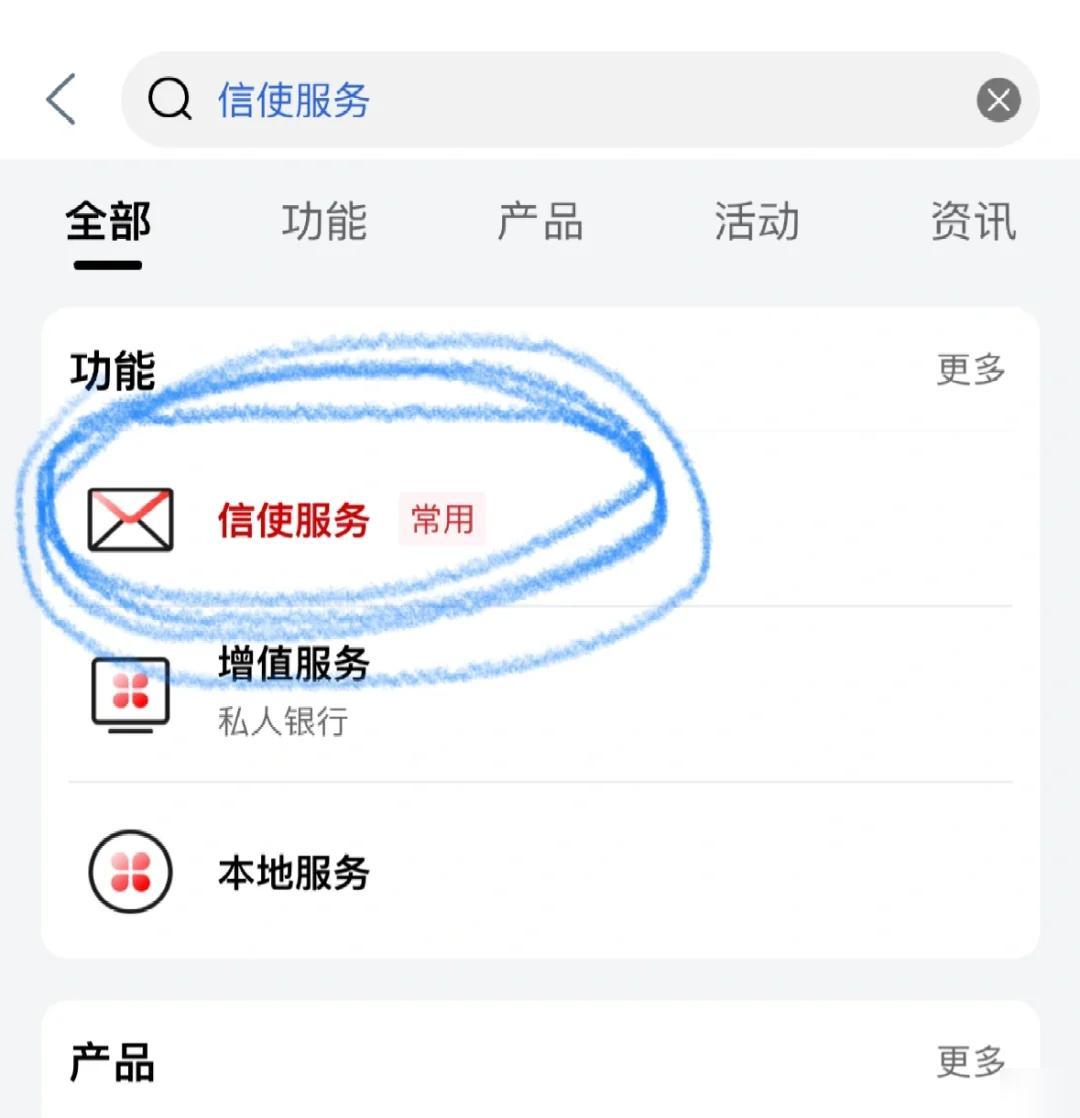
Task: Open the 活动 tab
Action: pyautogui.click(x=756, y=222)
